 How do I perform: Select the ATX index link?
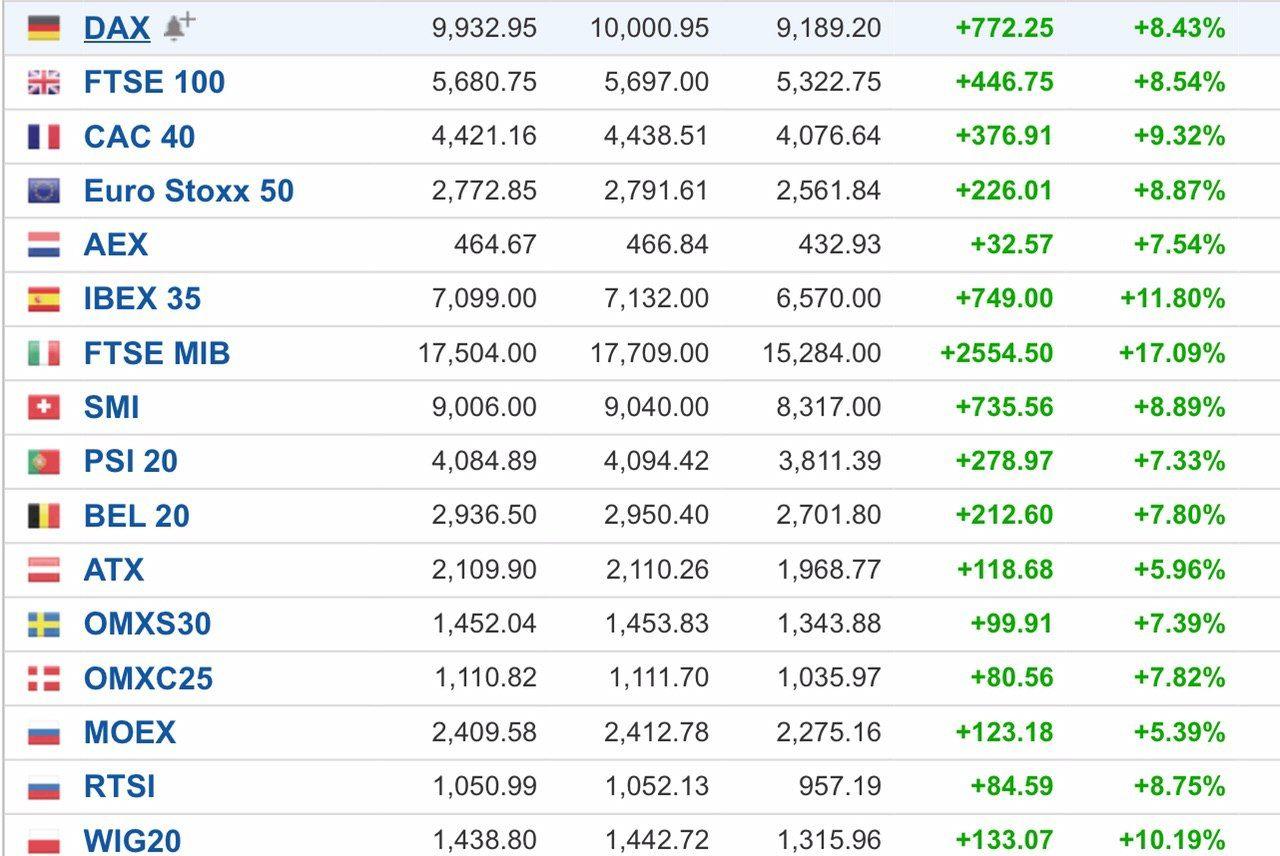coord(114,570)
